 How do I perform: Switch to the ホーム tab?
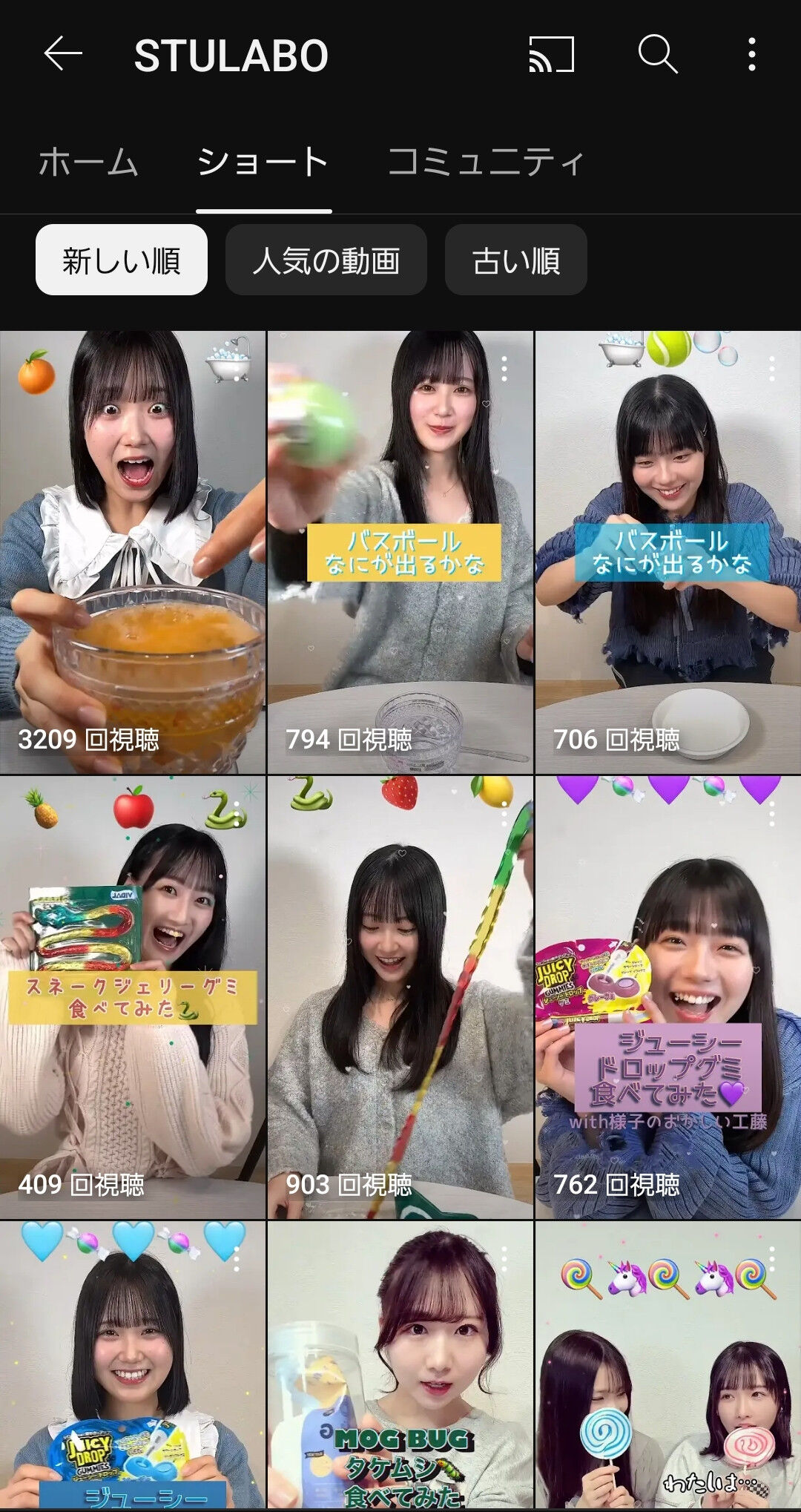88,162
